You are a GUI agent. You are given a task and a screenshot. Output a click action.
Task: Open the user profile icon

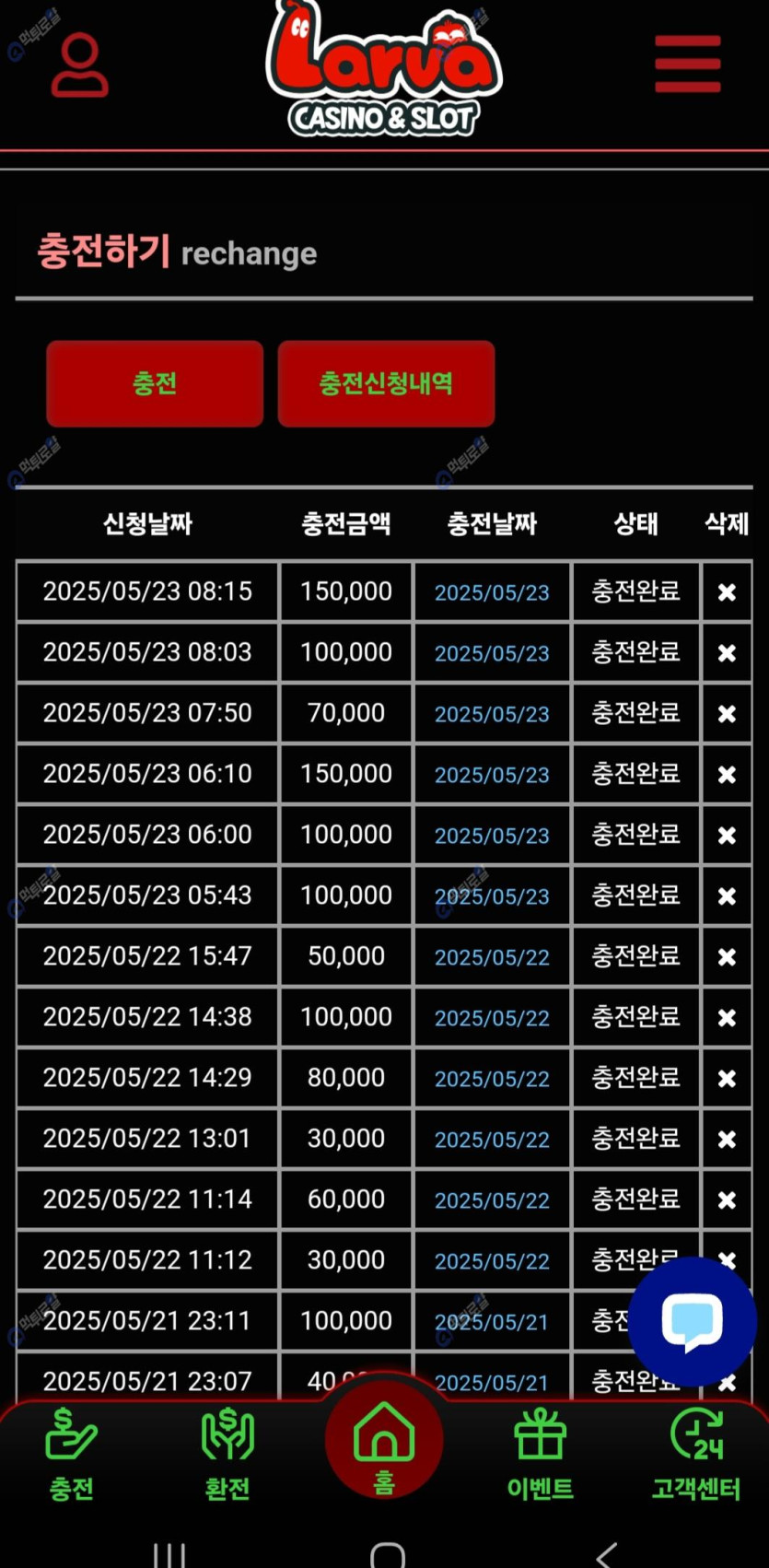tap(79, 65)
